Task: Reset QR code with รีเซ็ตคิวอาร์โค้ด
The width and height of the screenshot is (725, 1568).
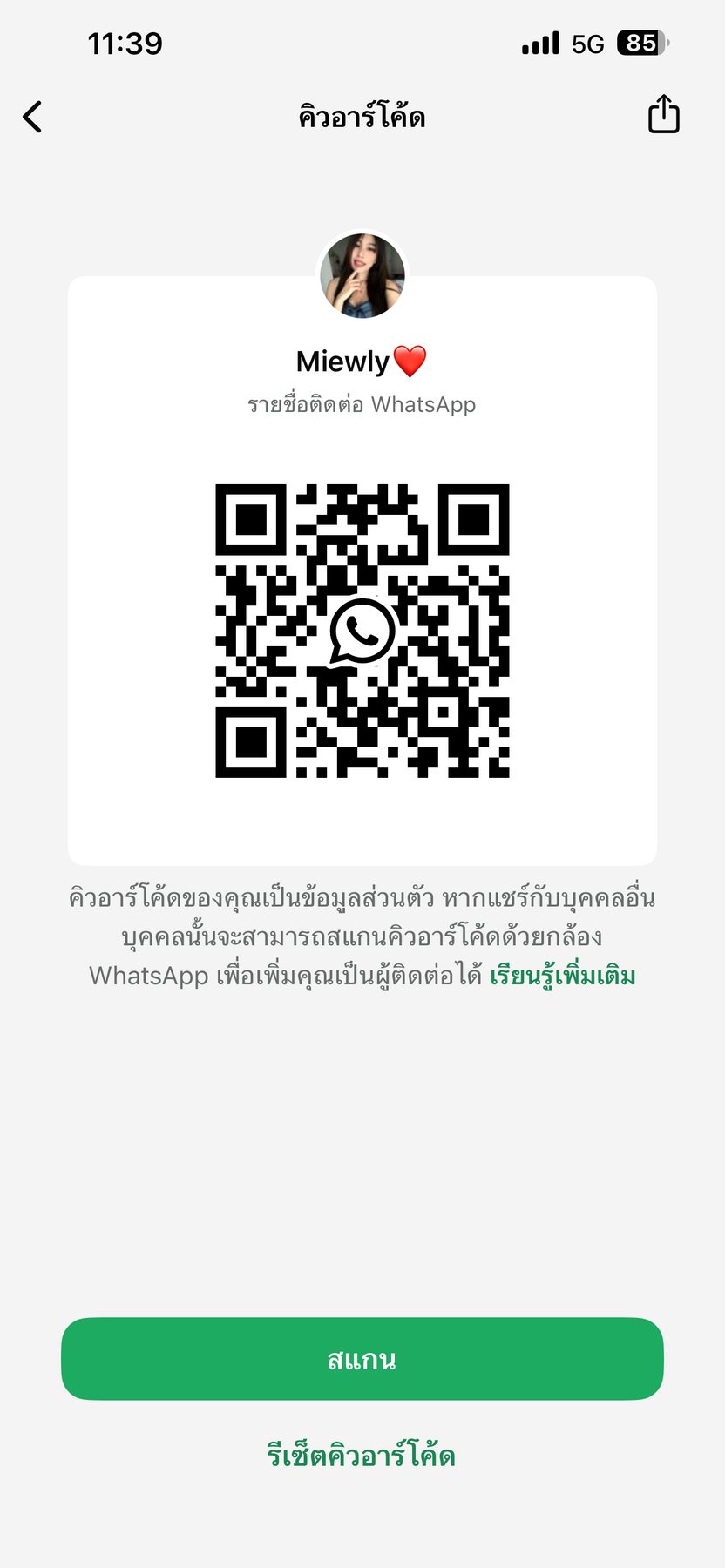Action: [362, 1456]
